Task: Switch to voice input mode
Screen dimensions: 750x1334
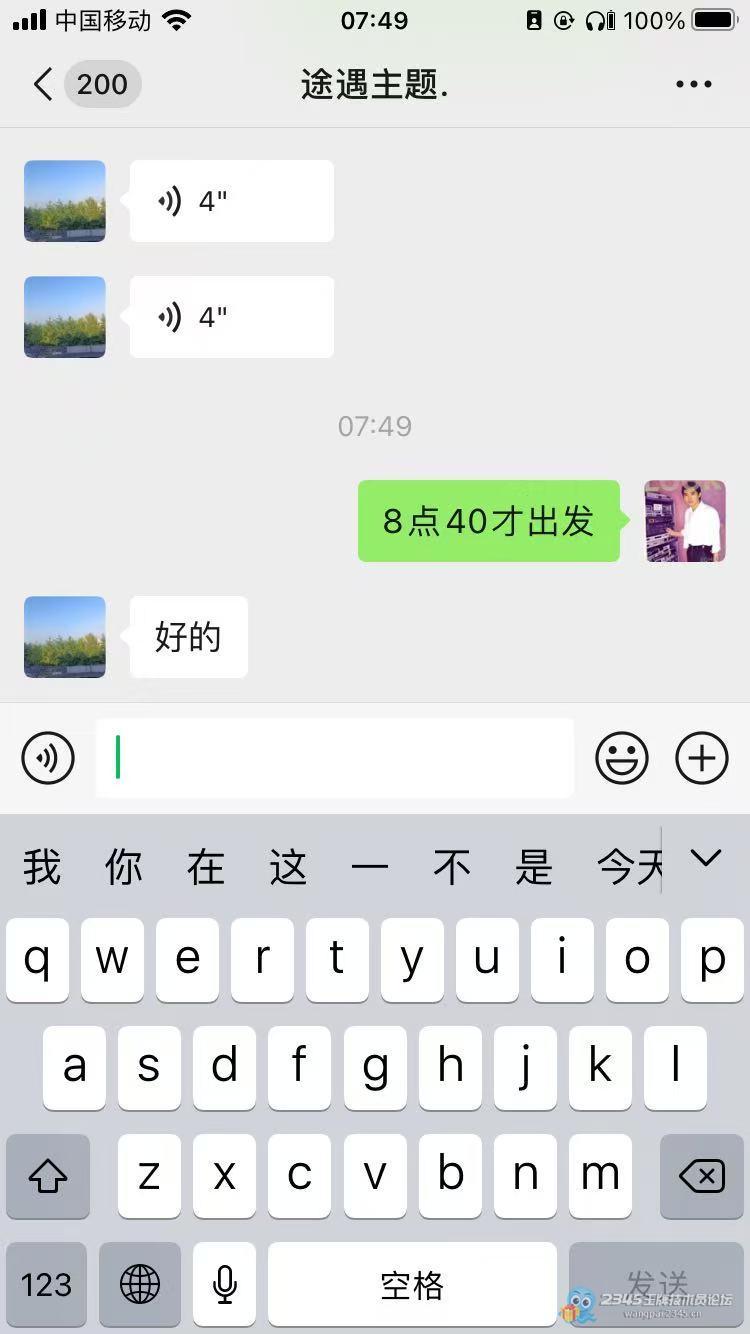Action: (x=48, y=758)
